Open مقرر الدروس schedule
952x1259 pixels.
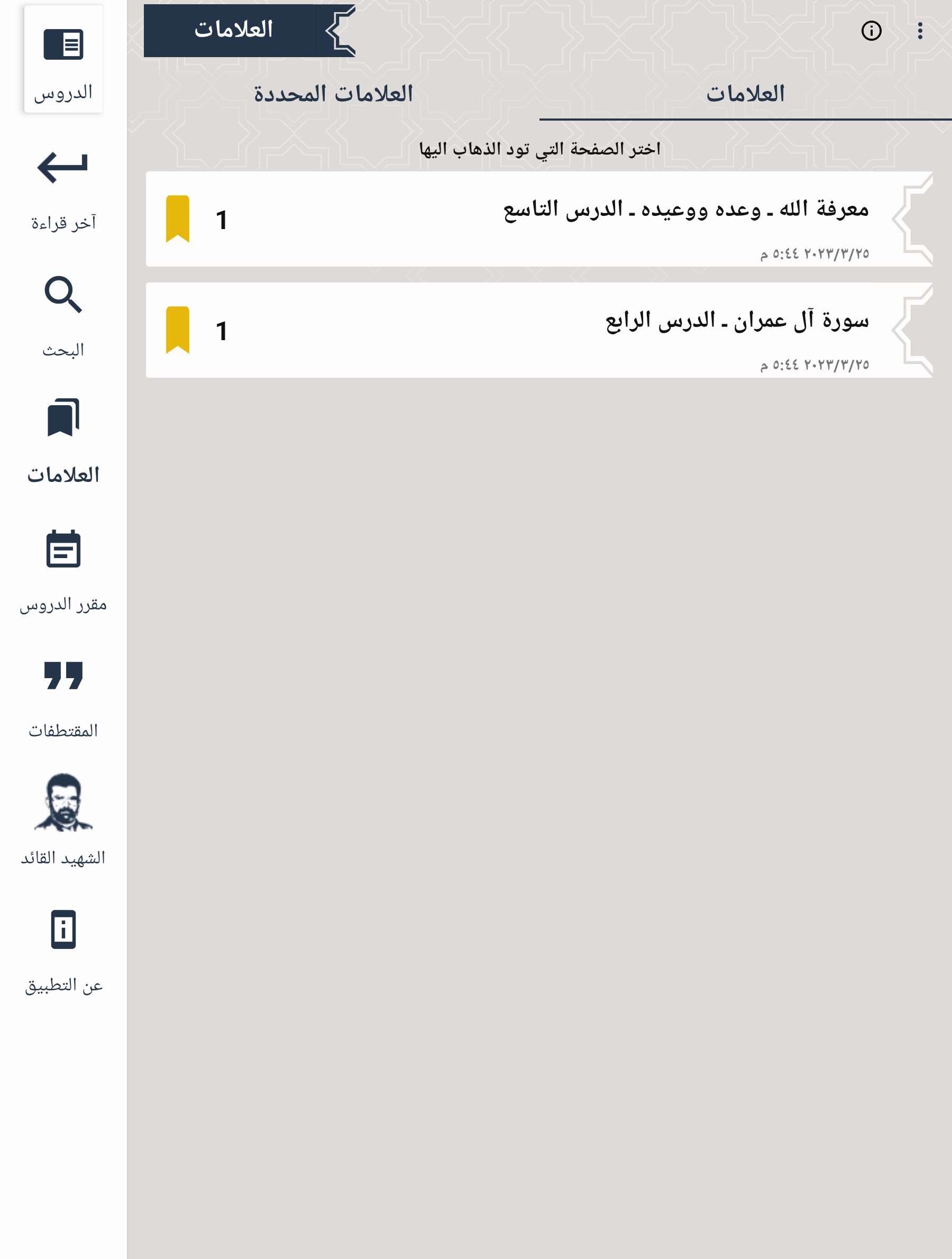[x=63, y=571]
